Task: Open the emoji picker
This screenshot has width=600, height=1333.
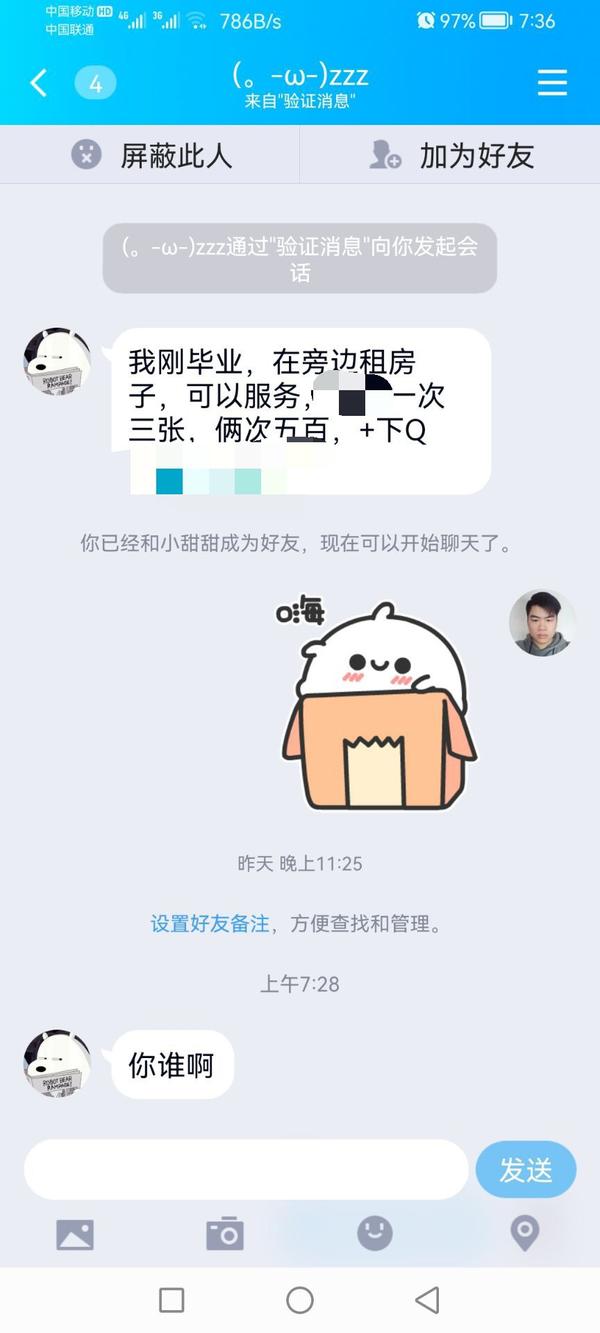Action: pos(375,1234)
